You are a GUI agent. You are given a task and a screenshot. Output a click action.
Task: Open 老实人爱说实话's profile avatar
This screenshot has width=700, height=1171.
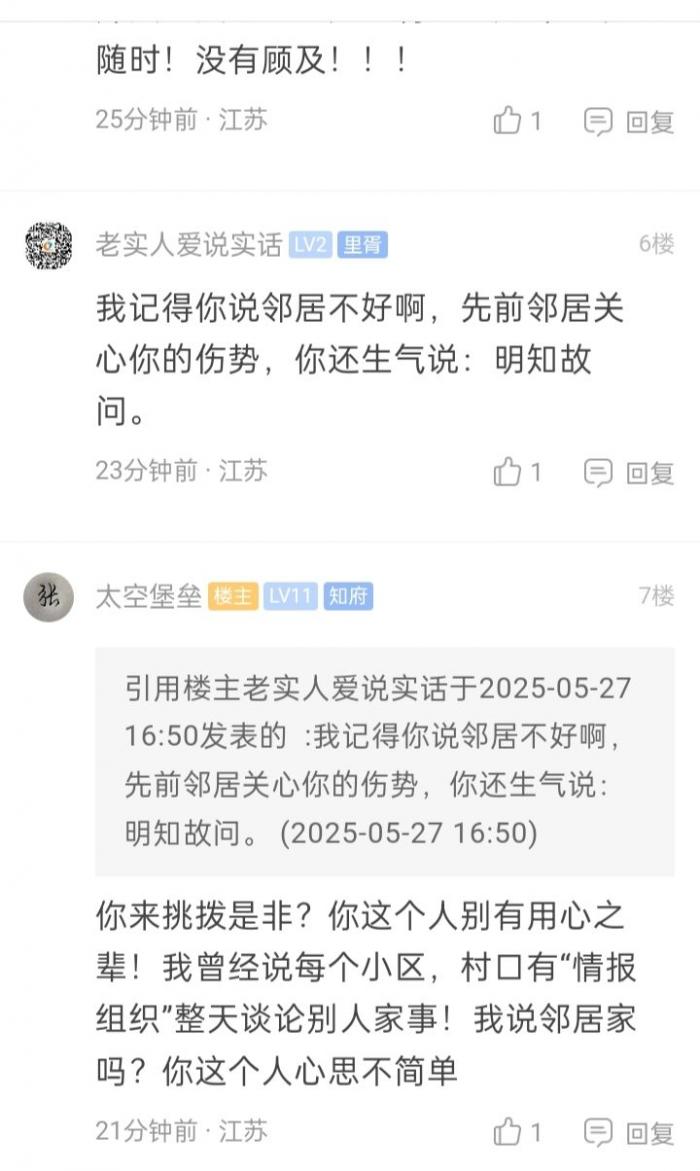[x=48, y=245]
